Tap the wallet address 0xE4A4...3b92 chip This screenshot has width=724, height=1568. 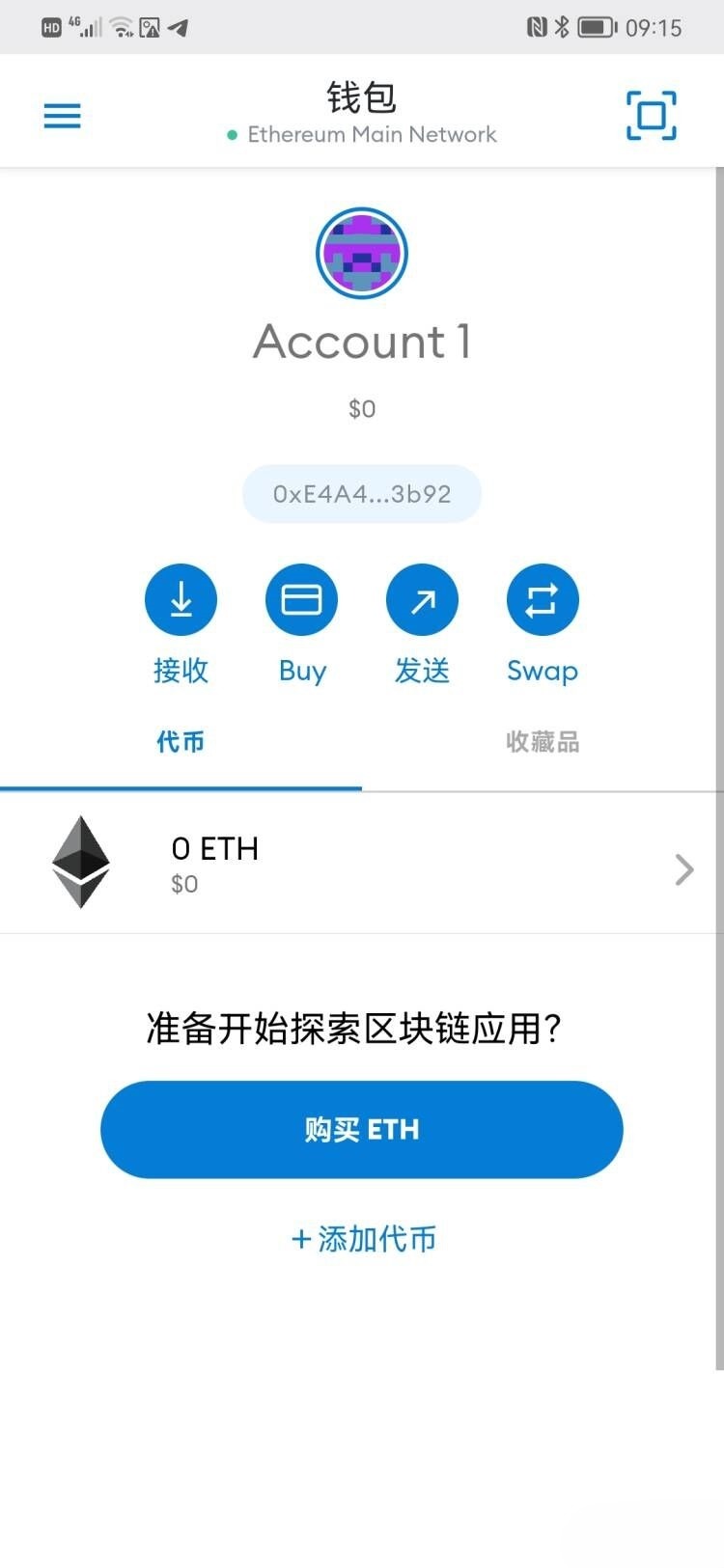point(362,493)
